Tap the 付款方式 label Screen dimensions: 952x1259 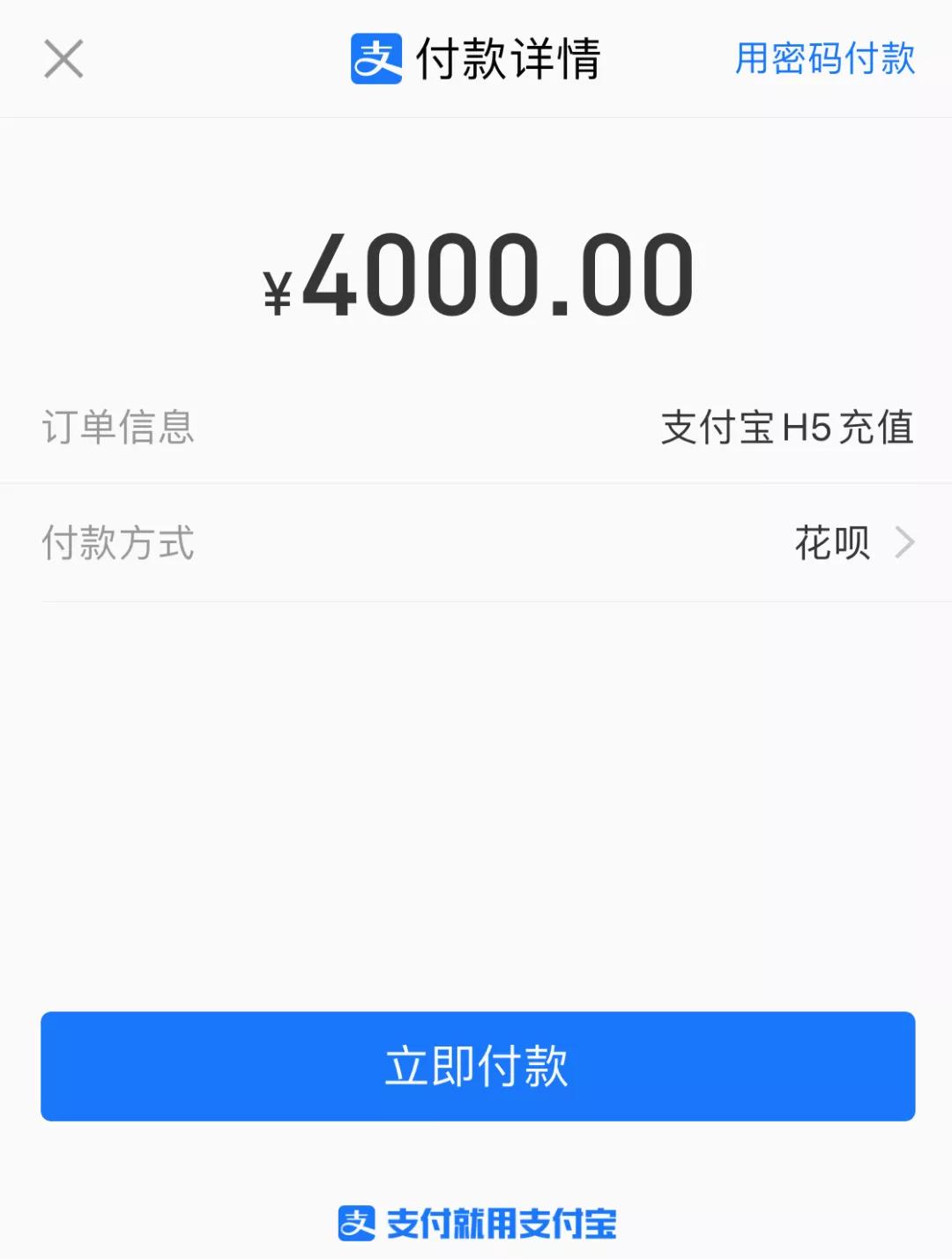(118, 543)
